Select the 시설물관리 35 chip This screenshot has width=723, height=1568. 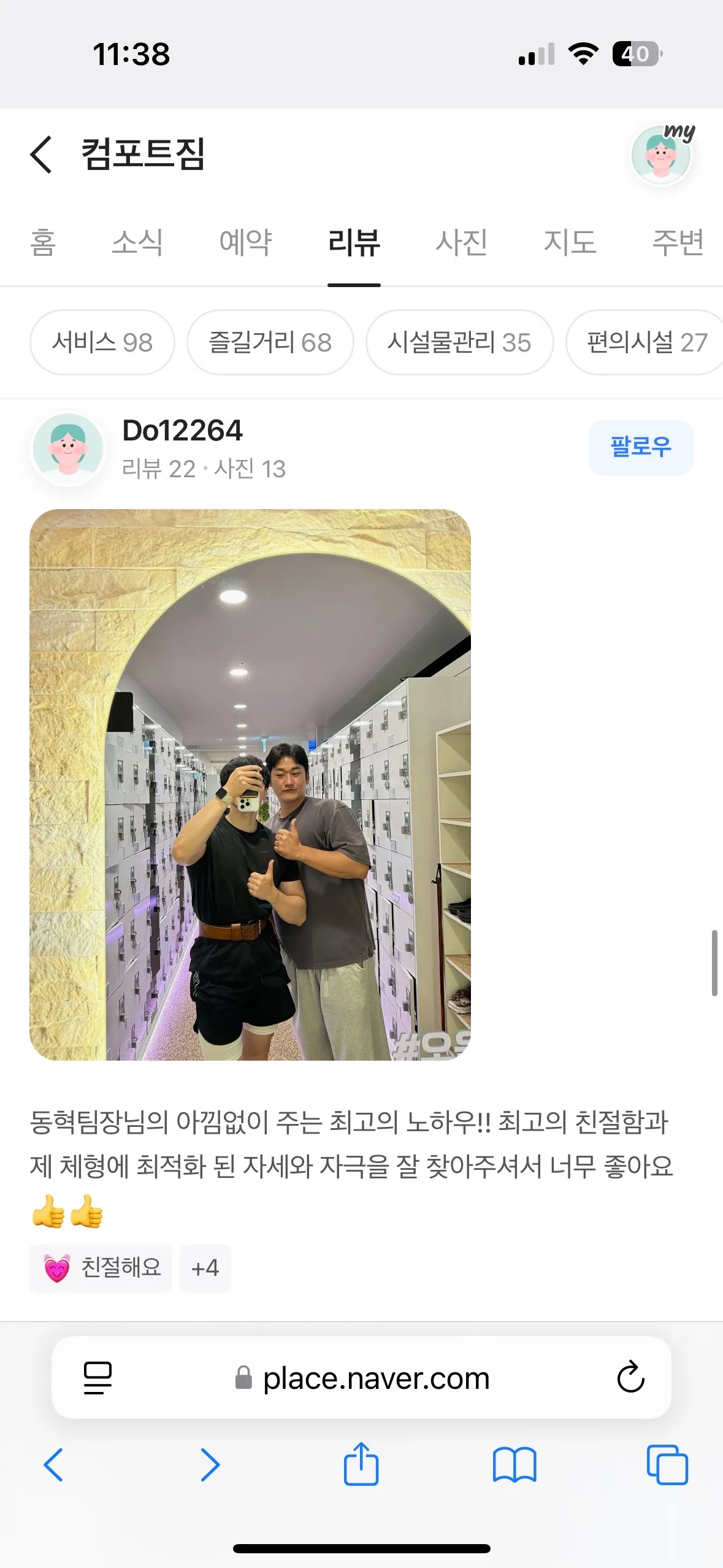click(459, 342)
